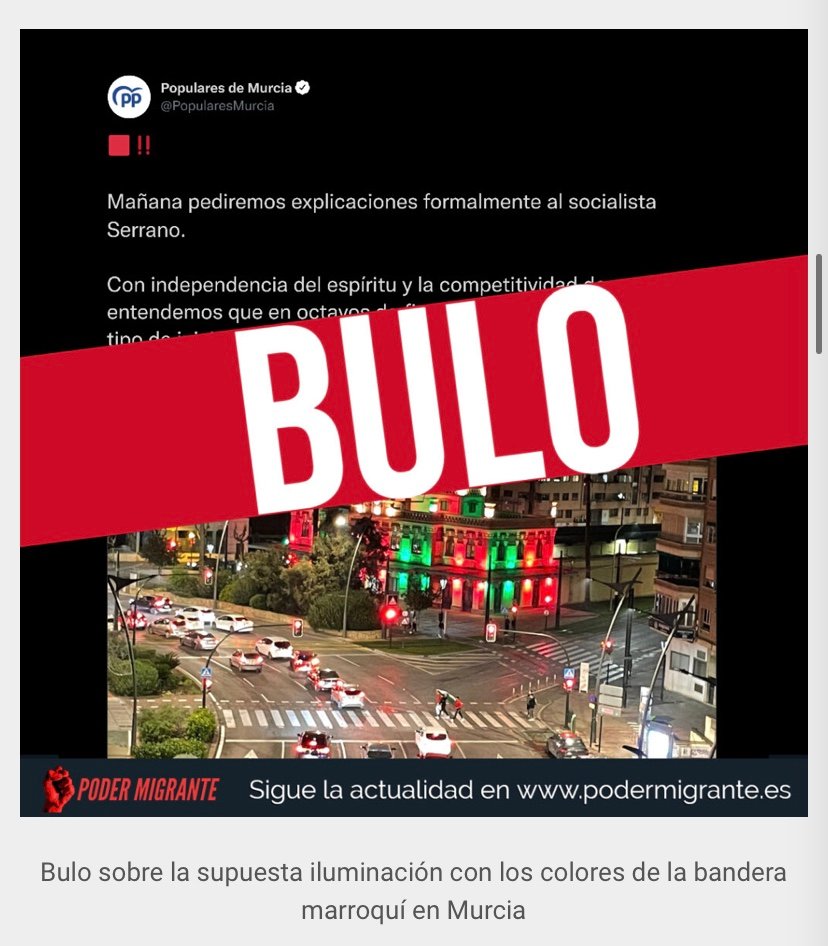Open the BULO fact-check image
Image resolution: width=828 pixels, height=946 pixels.
pos(413,422)
